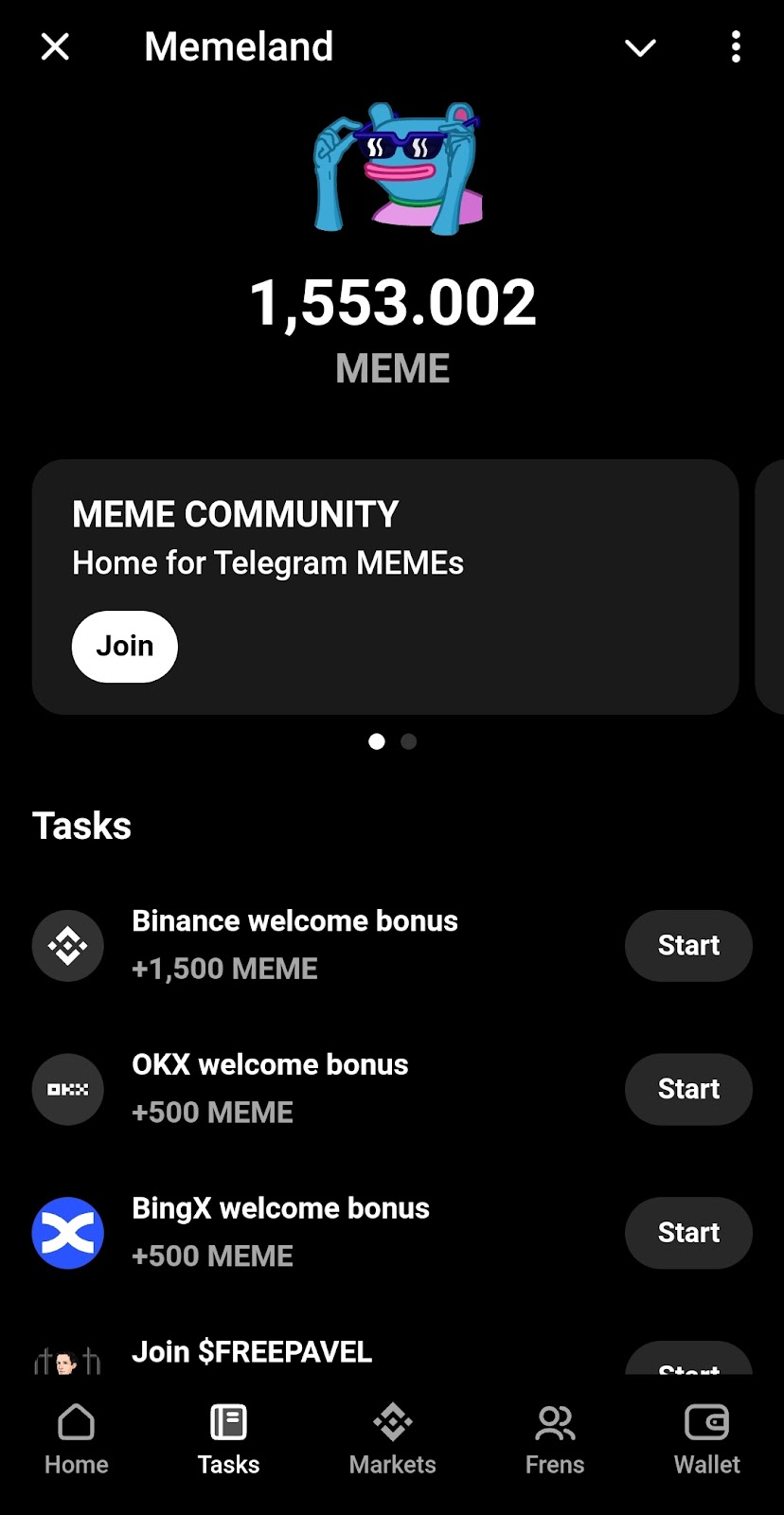784x1515 pixels.
Task: Go to the Markets tab
Action: (x=392, y=1439)
